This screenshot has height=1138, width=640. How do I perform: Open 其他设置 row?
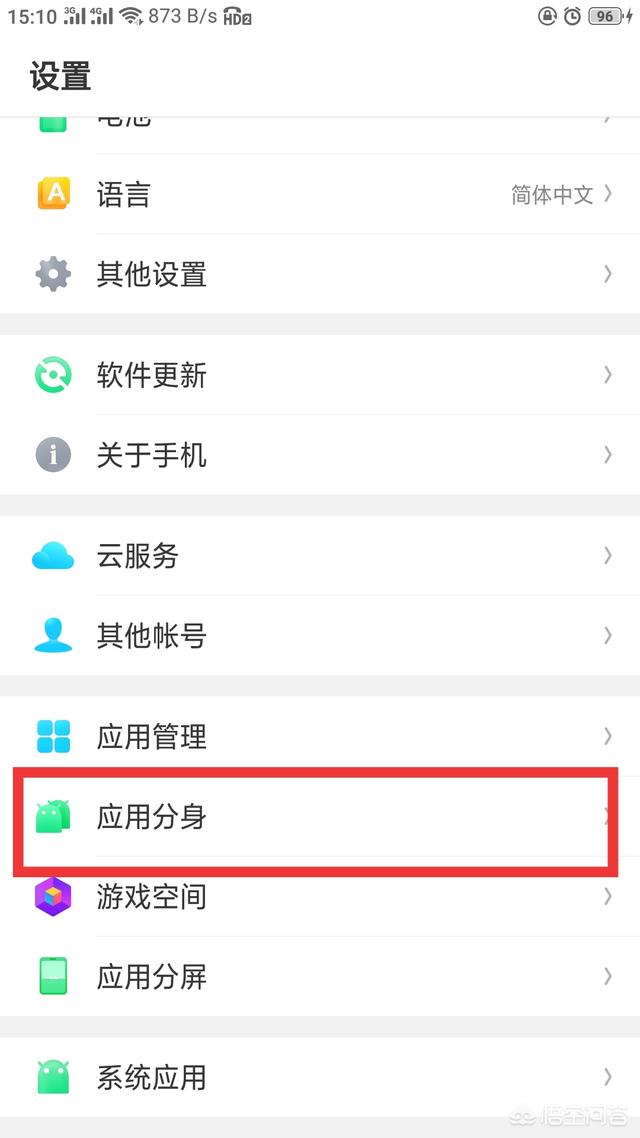click(x=320, y=274)
